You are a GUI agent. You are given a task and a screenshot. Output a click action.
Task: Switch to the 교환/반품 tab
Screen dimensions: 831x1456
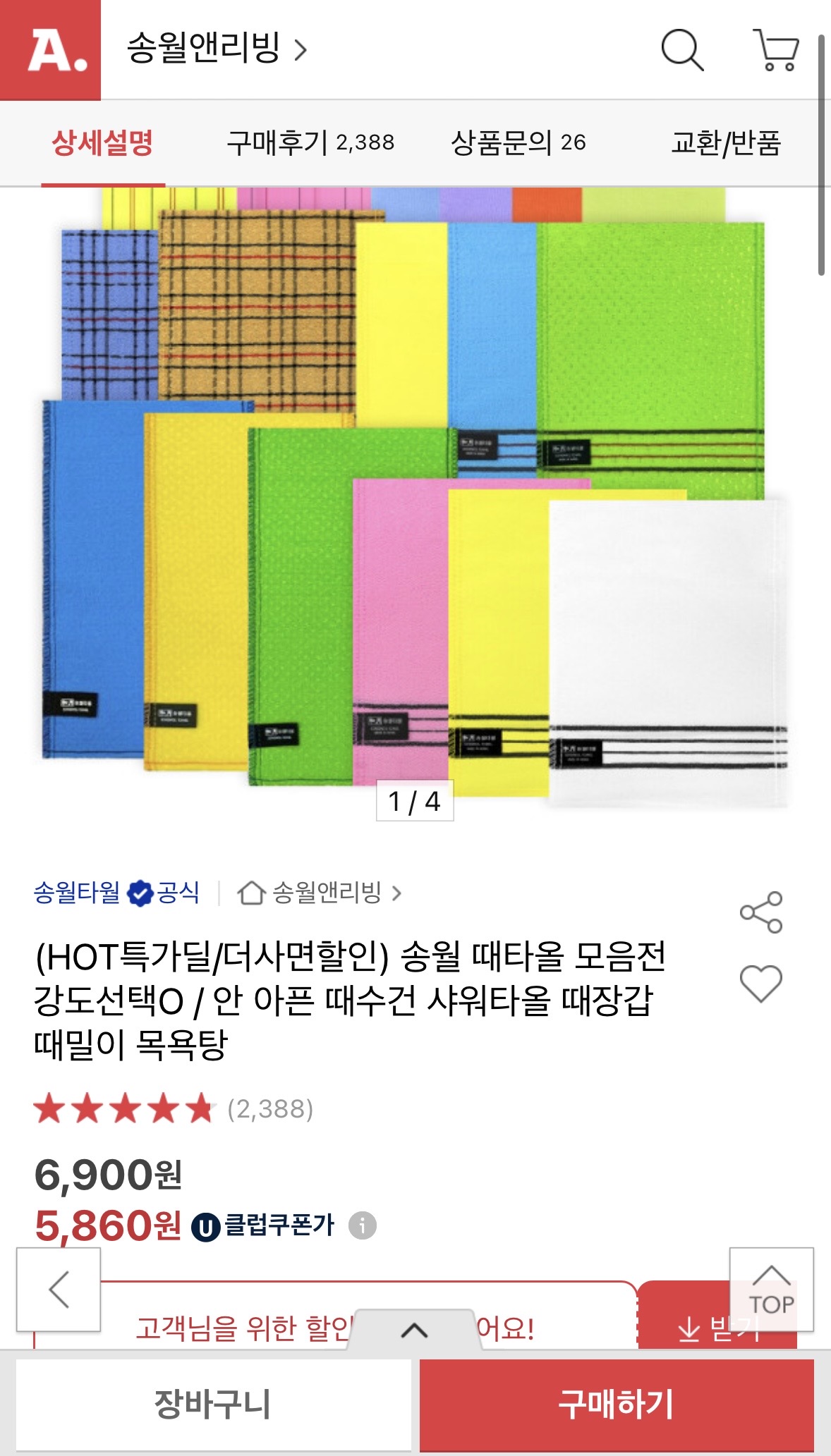(x=726, y=143)
